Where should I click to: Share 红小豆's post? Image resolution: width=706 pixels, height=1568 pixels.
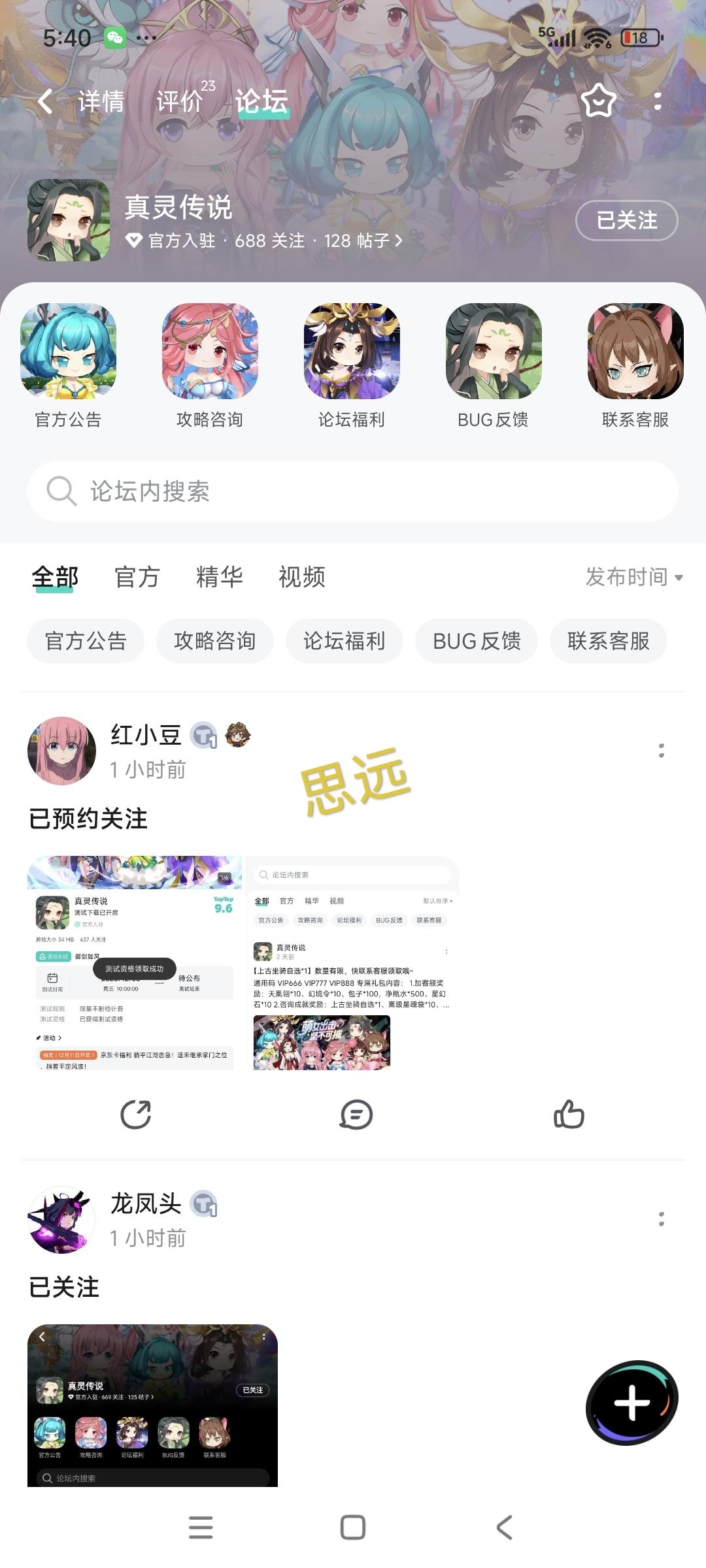(136, 1115)
